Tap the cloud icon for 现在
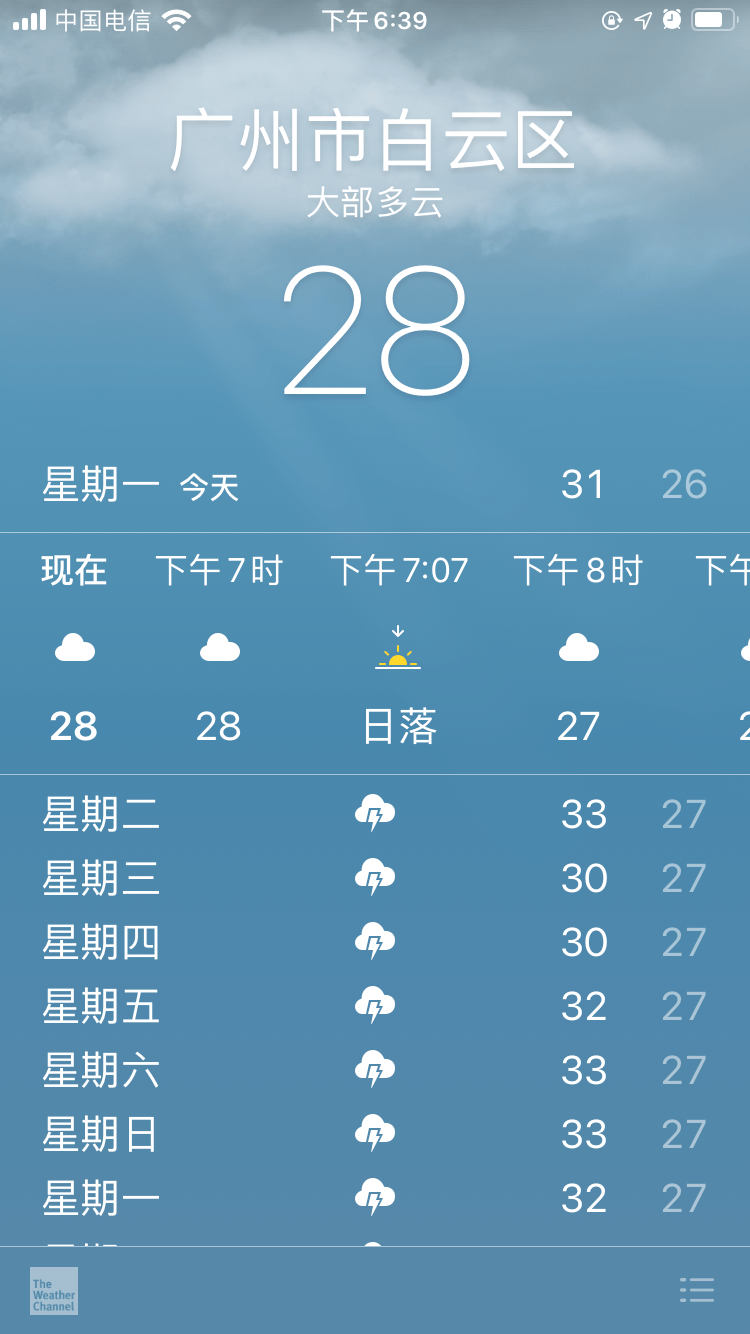The width and height of the screenshot is (750, 1334). [x=73, y=646]
